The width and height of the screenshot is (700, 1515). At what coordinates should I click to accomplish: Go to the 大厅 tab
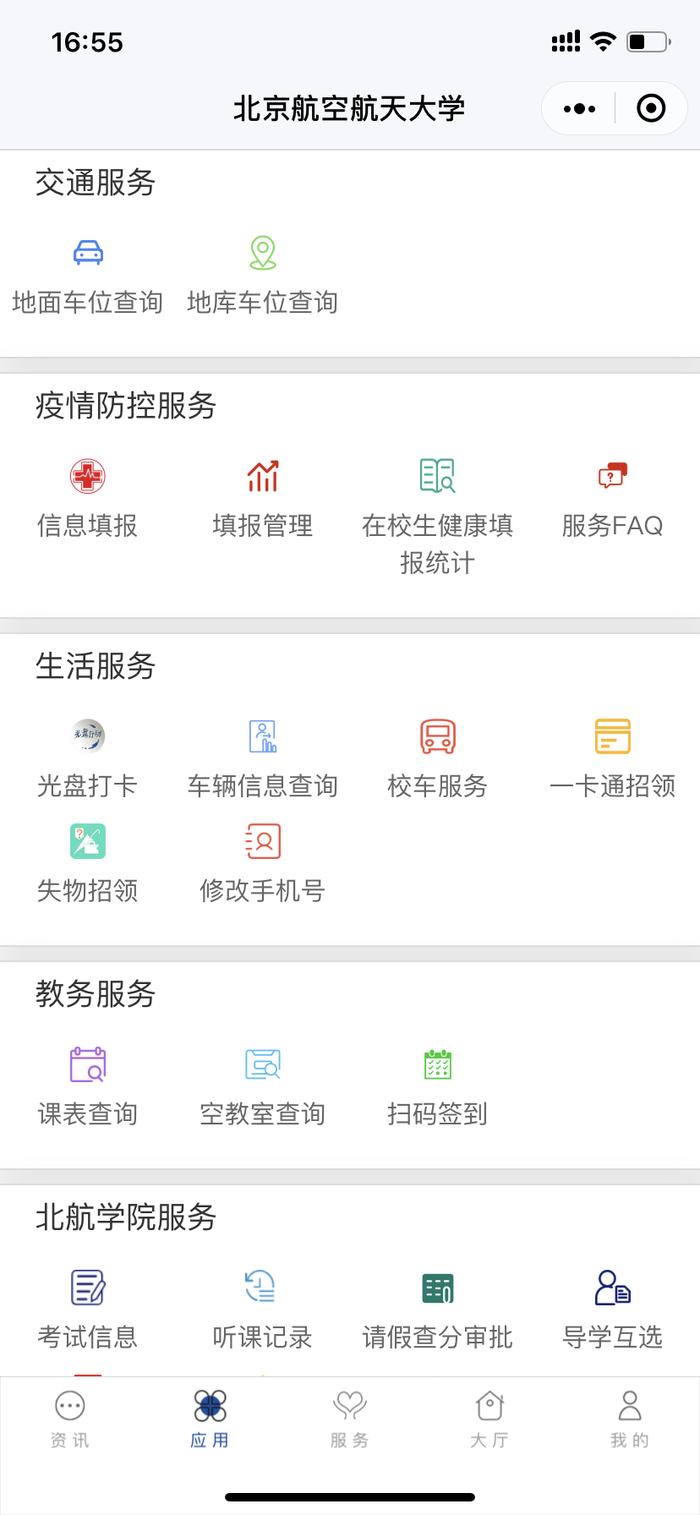490,1419
